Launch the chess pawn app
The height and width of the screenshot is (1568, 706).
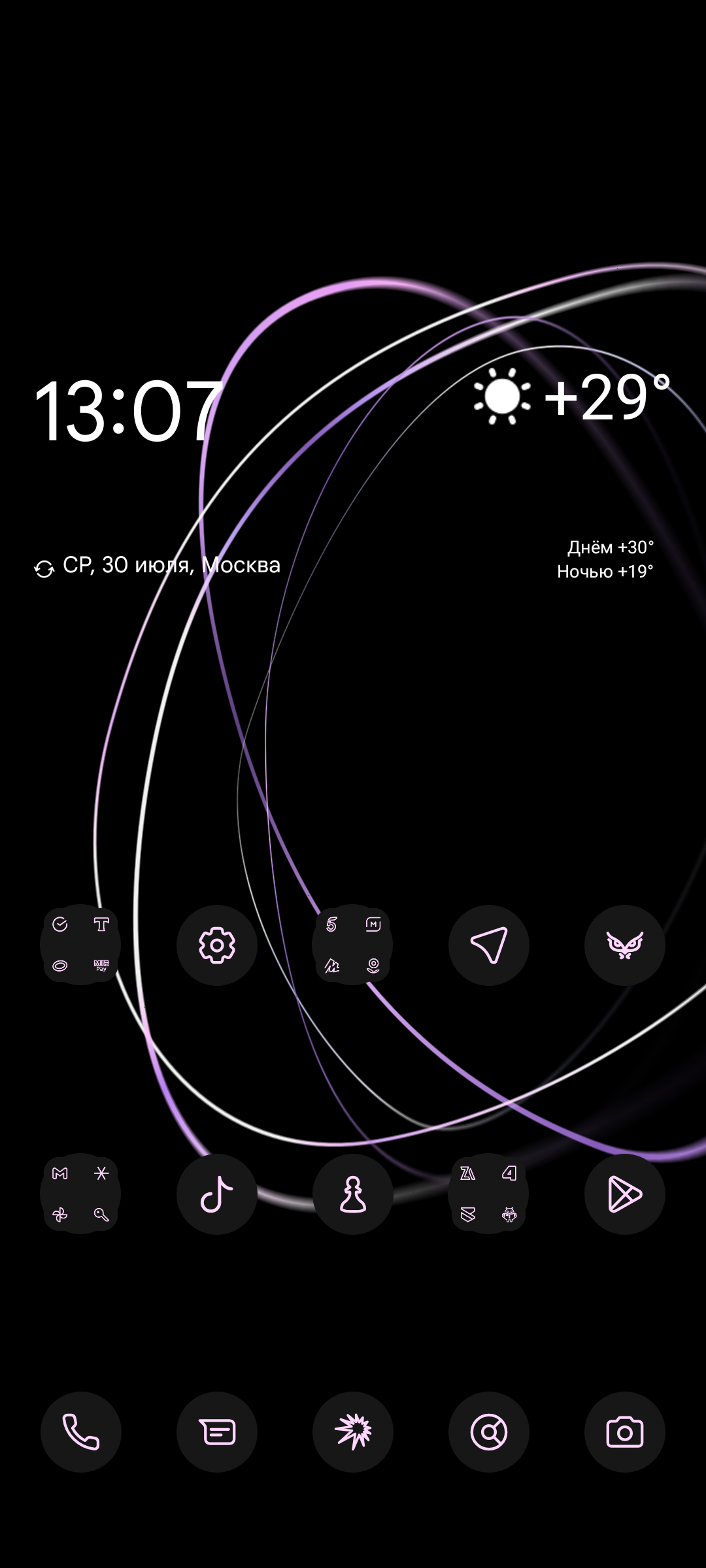click(x=353, y=1194)
